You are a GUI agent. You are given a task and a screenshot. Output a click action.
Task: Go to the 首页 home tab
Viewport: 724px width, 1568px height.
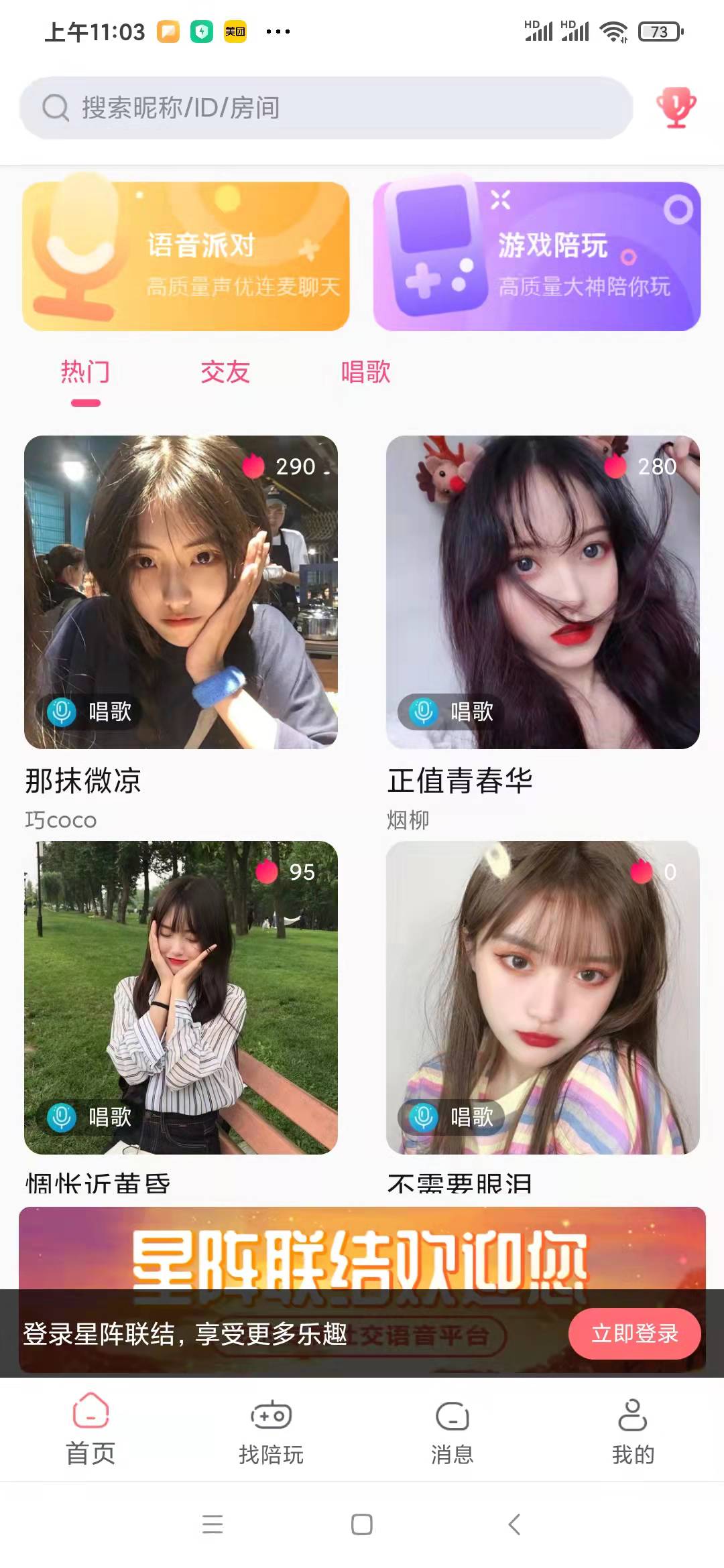[x=90, y=1429]
